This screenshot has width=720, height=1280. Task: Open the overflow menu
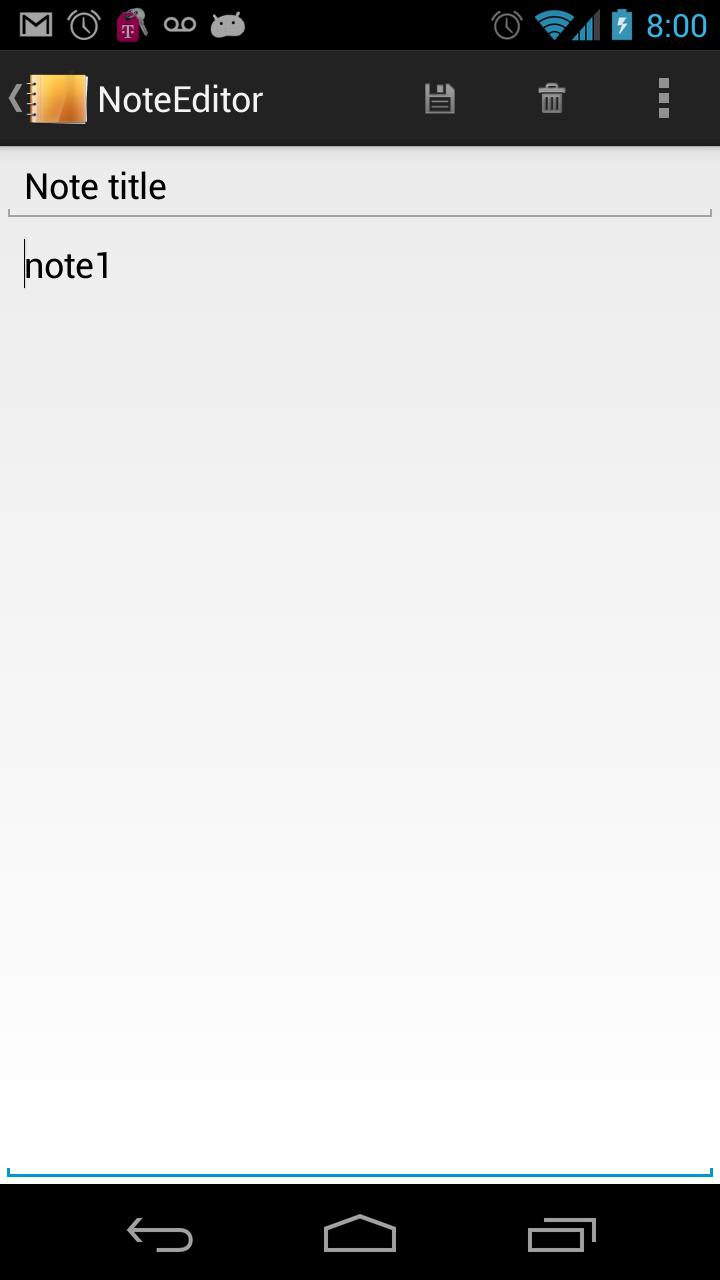coord(663,99)
